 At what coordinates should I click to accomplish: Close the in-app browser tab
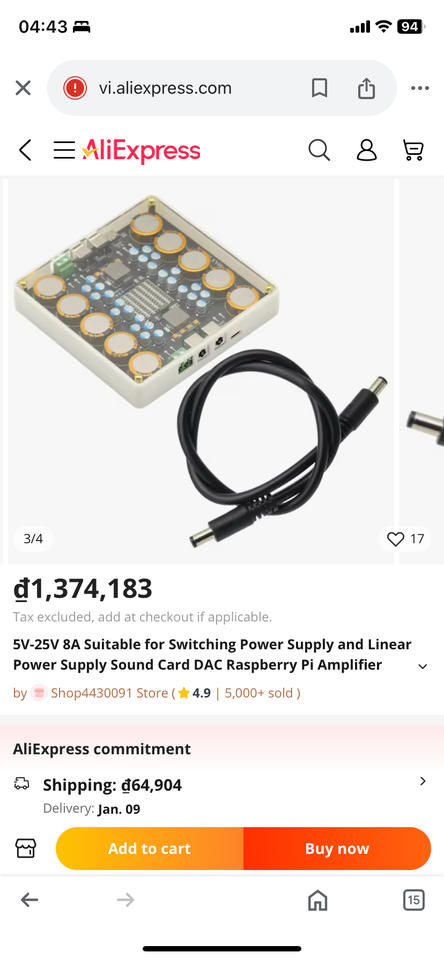pos(23,88)
